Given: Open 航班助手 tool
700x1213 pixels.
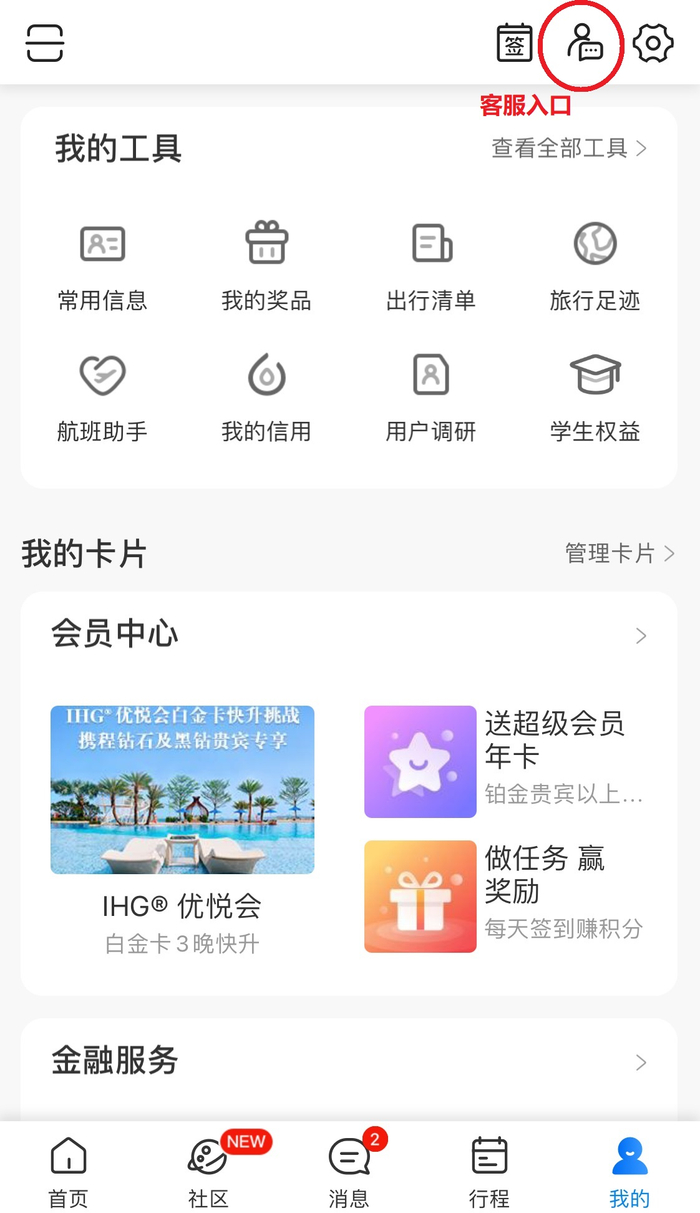Looking at the screenshot, I should (102, 397).
